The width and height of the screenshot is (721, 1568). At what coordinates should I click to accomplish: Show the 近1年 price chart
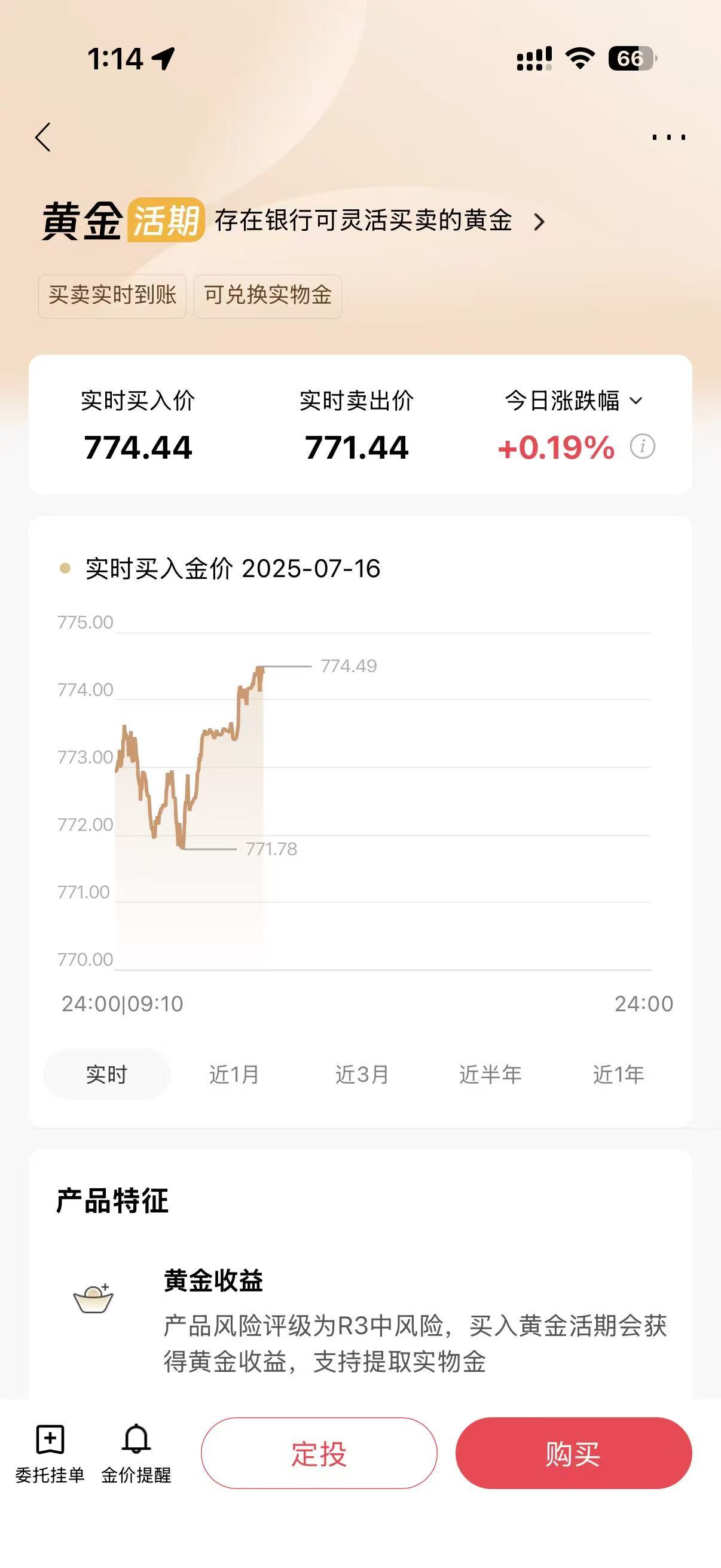(x=619, y=1075)
